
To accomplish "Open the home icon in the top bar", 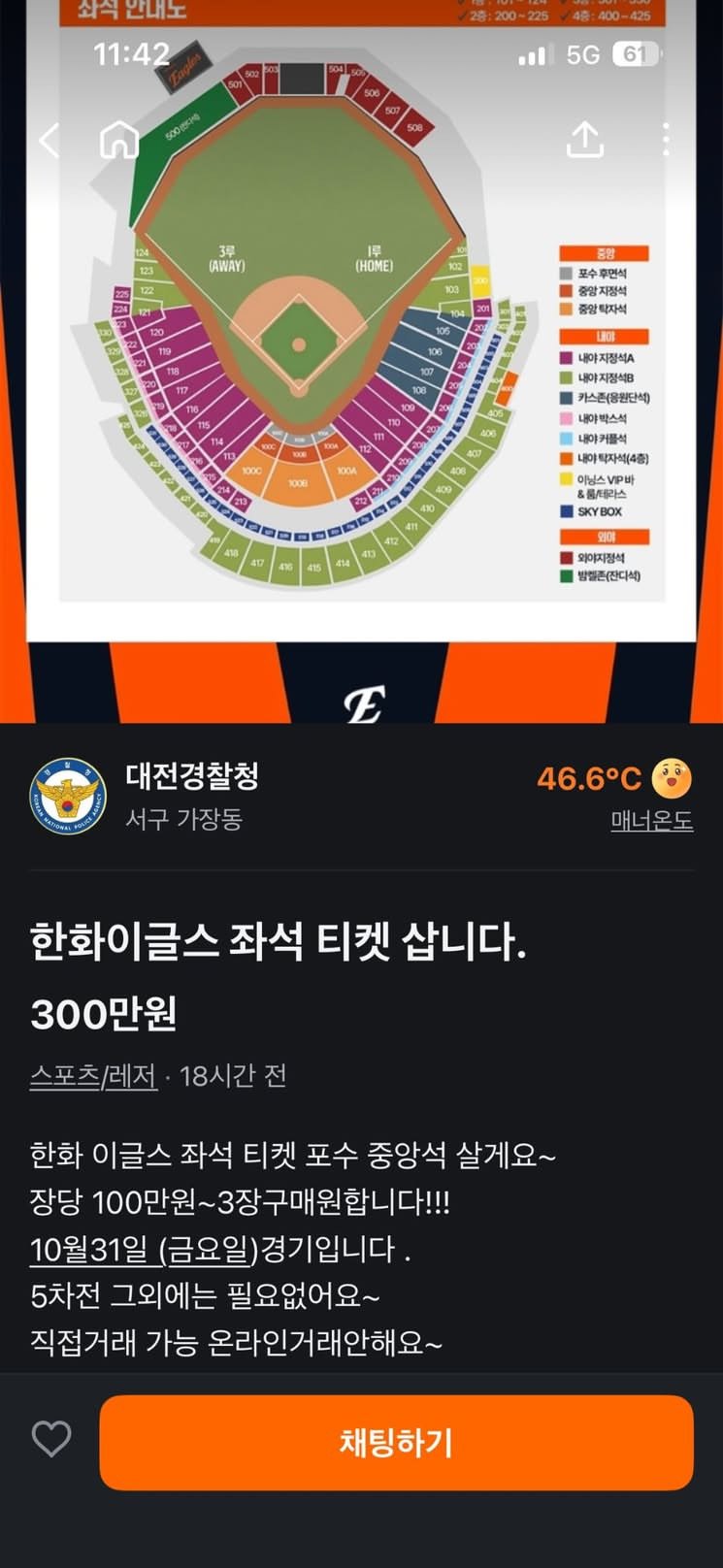I will 119,141.
